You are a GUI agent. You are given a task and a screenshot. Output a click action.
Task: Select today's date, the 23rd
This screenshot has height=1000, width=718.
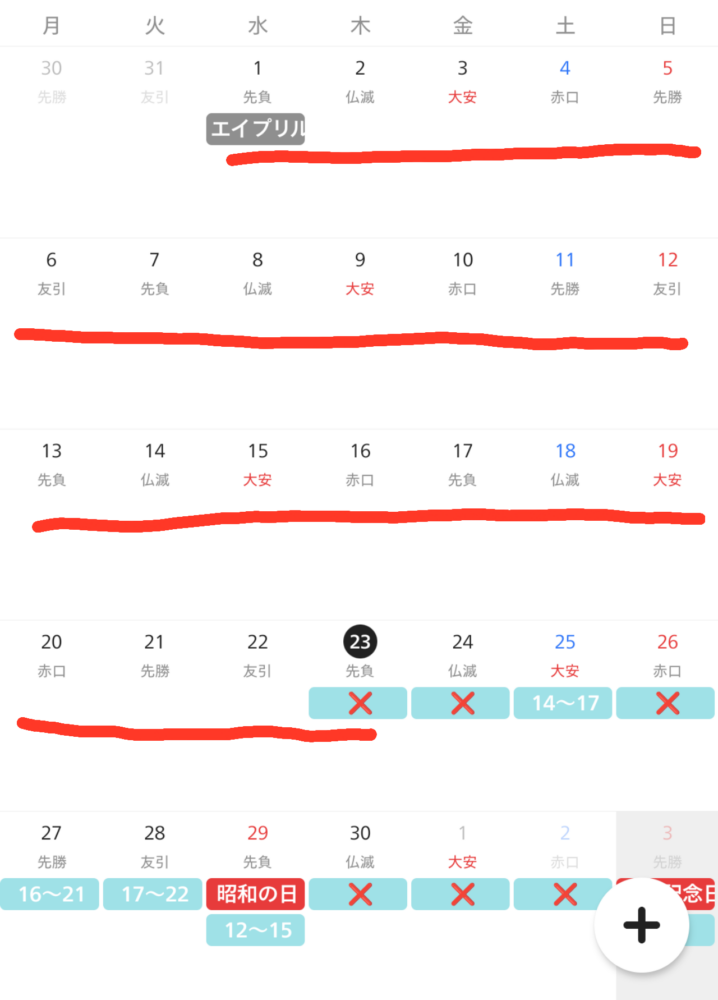tap(359, 642)
